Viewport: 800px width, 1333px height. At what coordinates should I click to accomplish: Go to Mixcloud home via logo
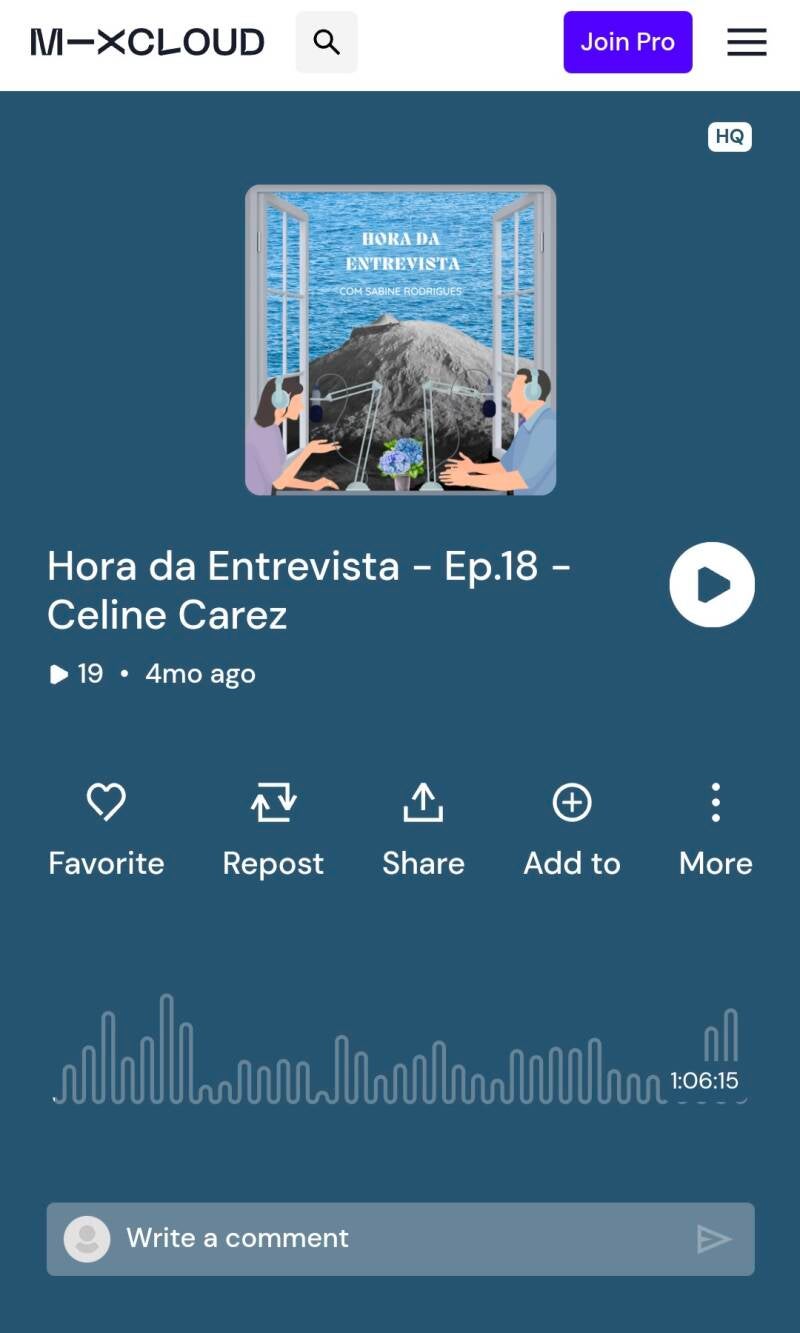[148, 42]
